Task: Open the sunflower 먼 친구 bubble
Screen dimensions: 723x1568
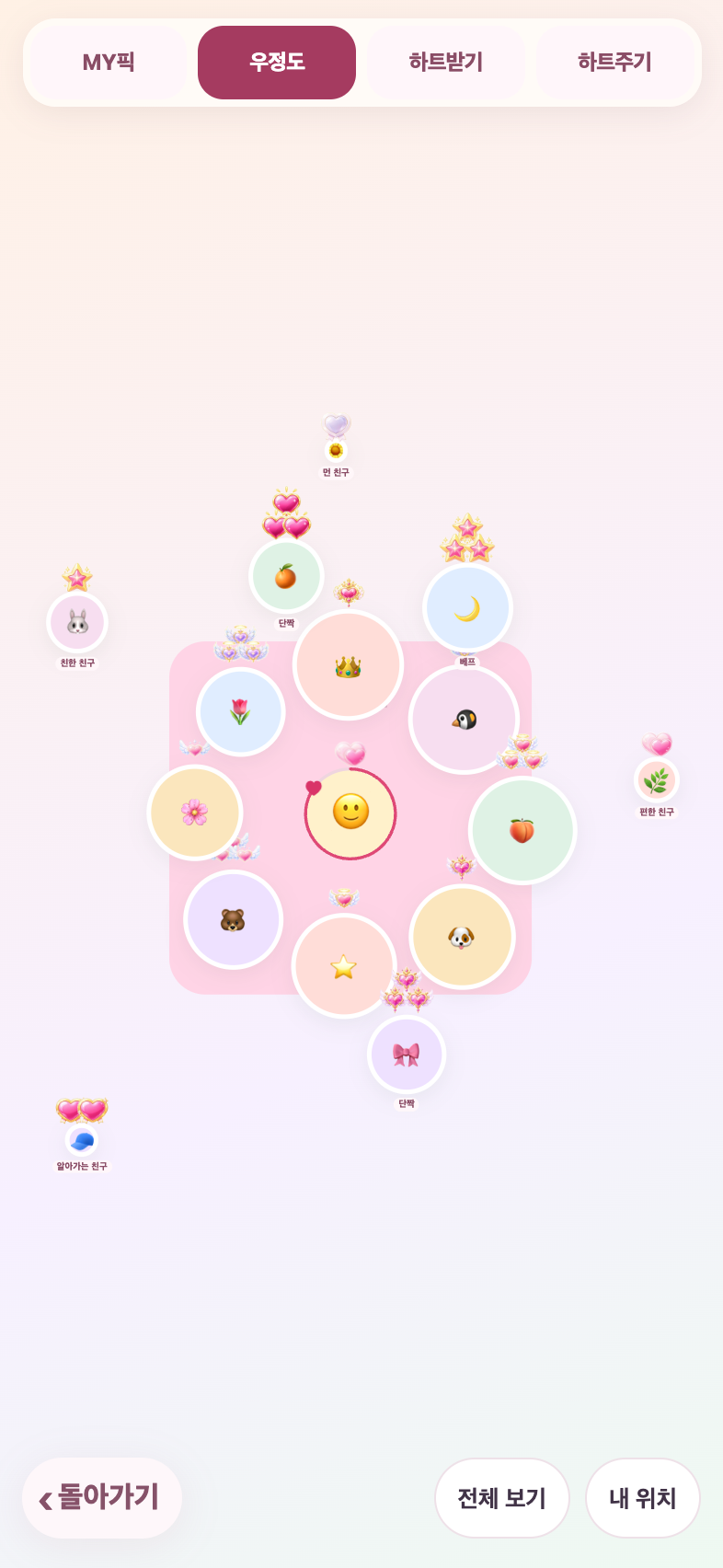Action: (336, 450)
